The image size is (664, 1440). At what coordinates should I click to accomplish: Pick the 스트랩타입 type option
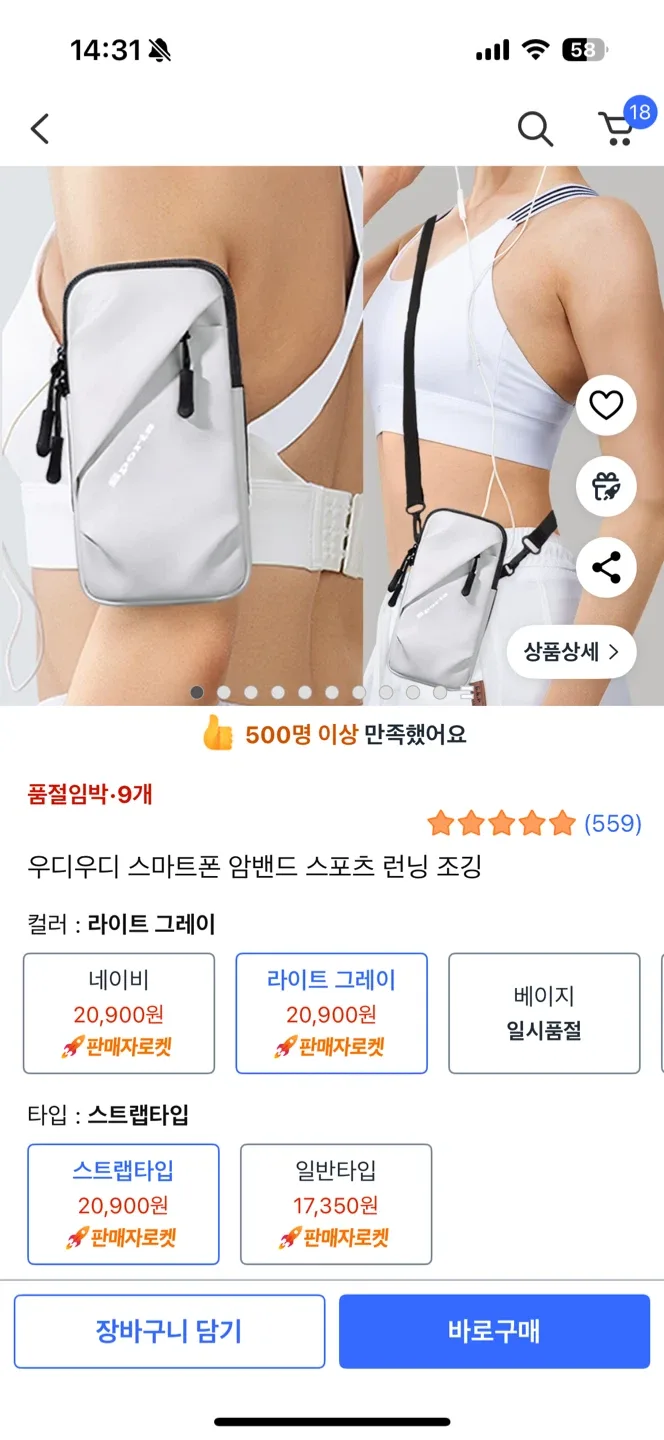[x=123, y=1204]
